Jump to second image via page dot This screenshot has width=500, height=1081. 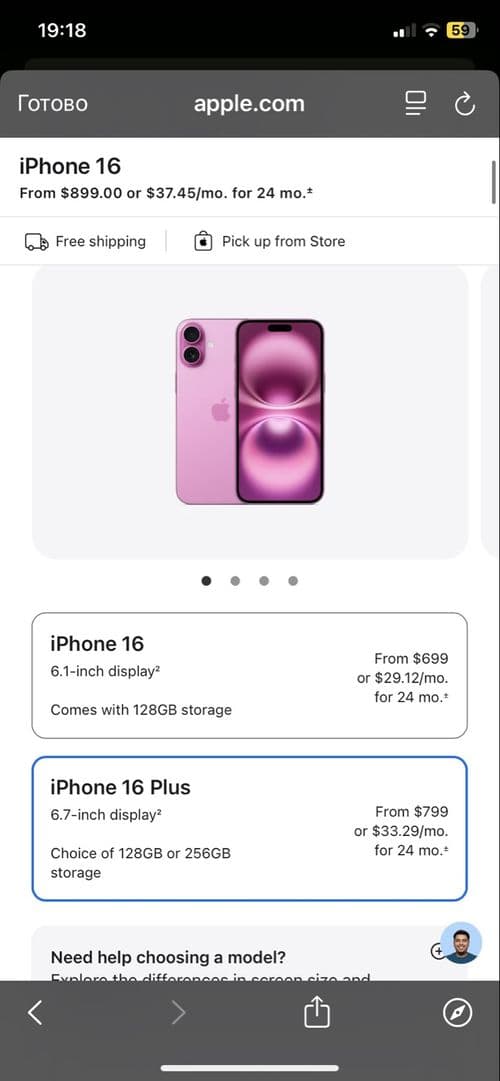pyautogui.click(x=235, y=581)
